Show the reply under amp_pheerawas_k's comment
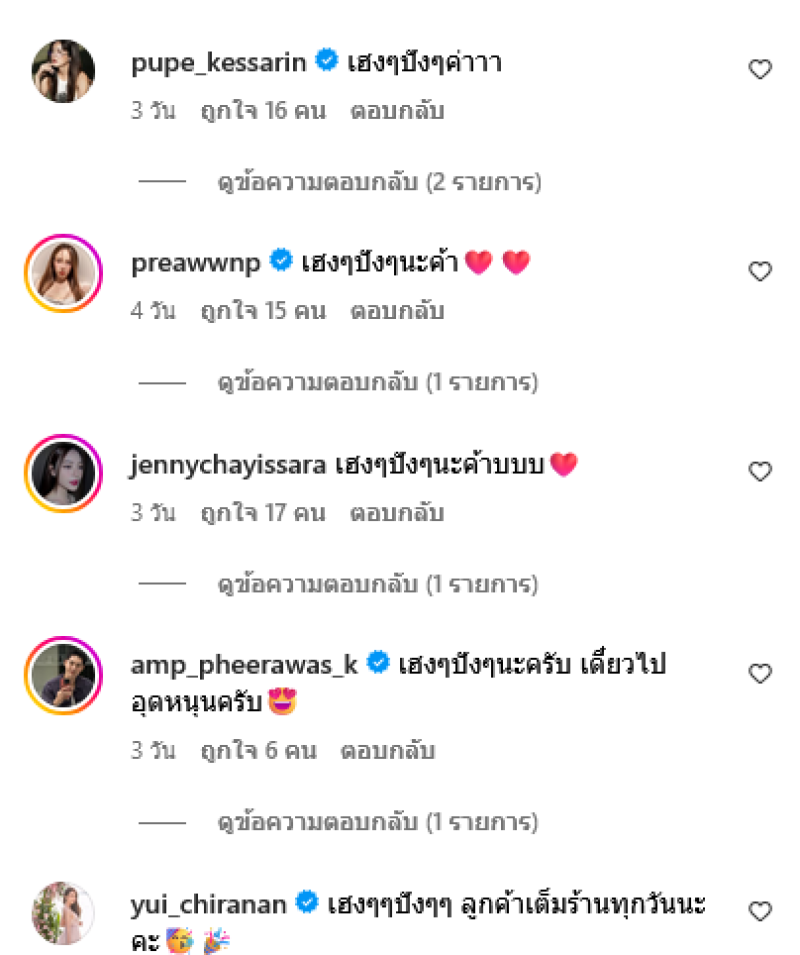The height and width of the screenshot is (955, 800). pyautogui.click(x=377, y=822)
